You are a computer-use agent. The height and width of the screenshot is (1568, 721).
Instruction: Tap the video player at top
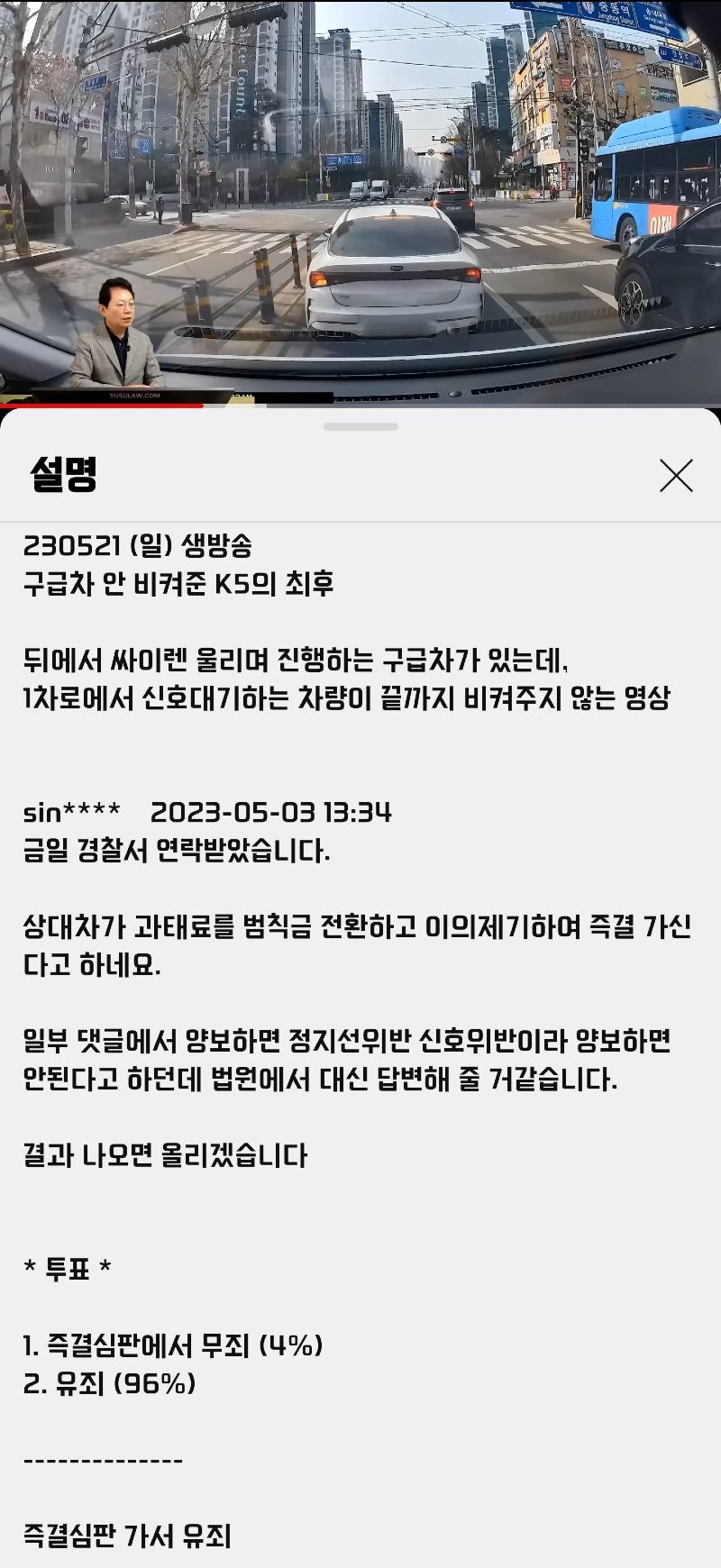coord(360,198)
